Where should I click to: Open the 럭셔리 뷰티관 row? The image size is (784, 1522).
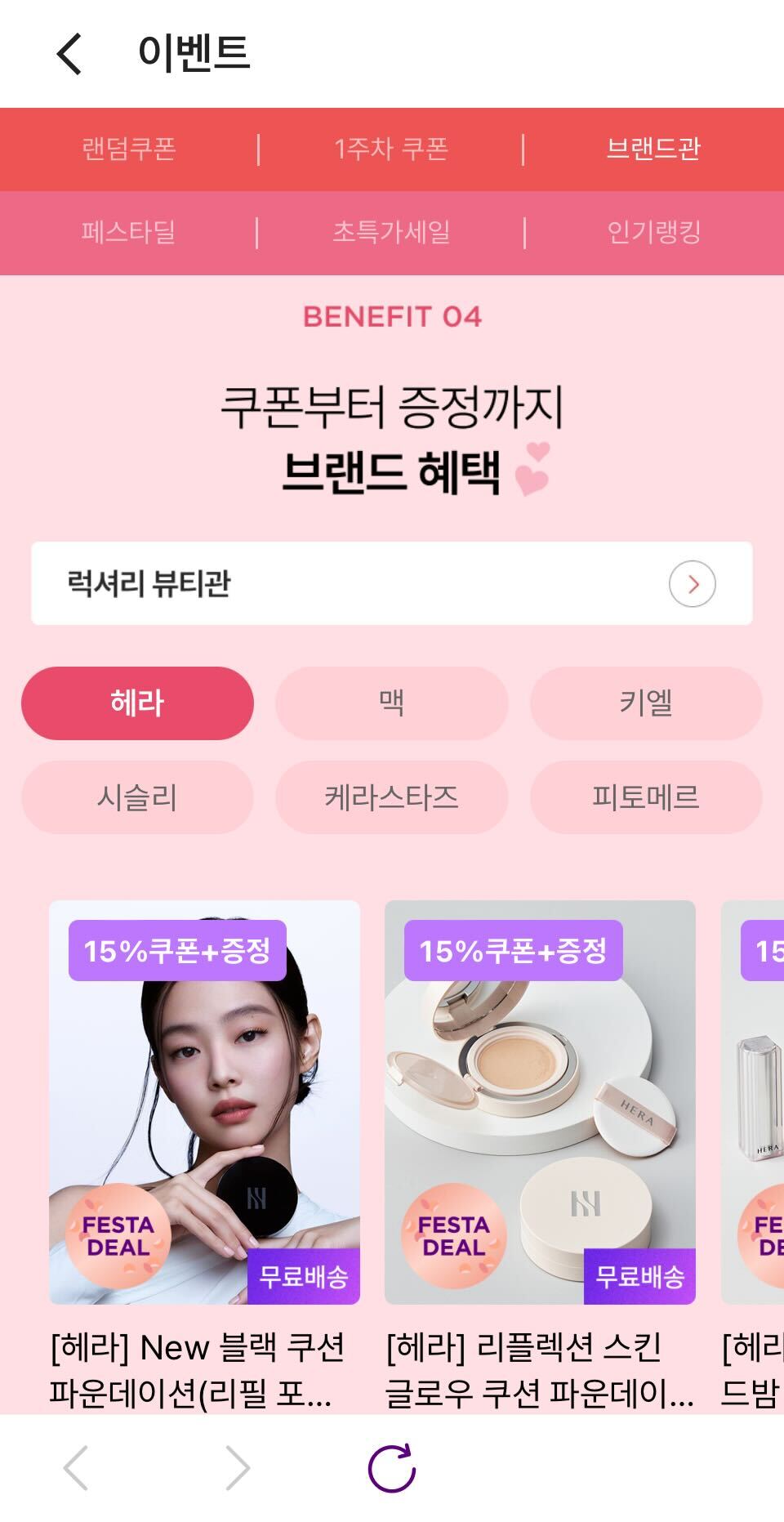[391, 583]
